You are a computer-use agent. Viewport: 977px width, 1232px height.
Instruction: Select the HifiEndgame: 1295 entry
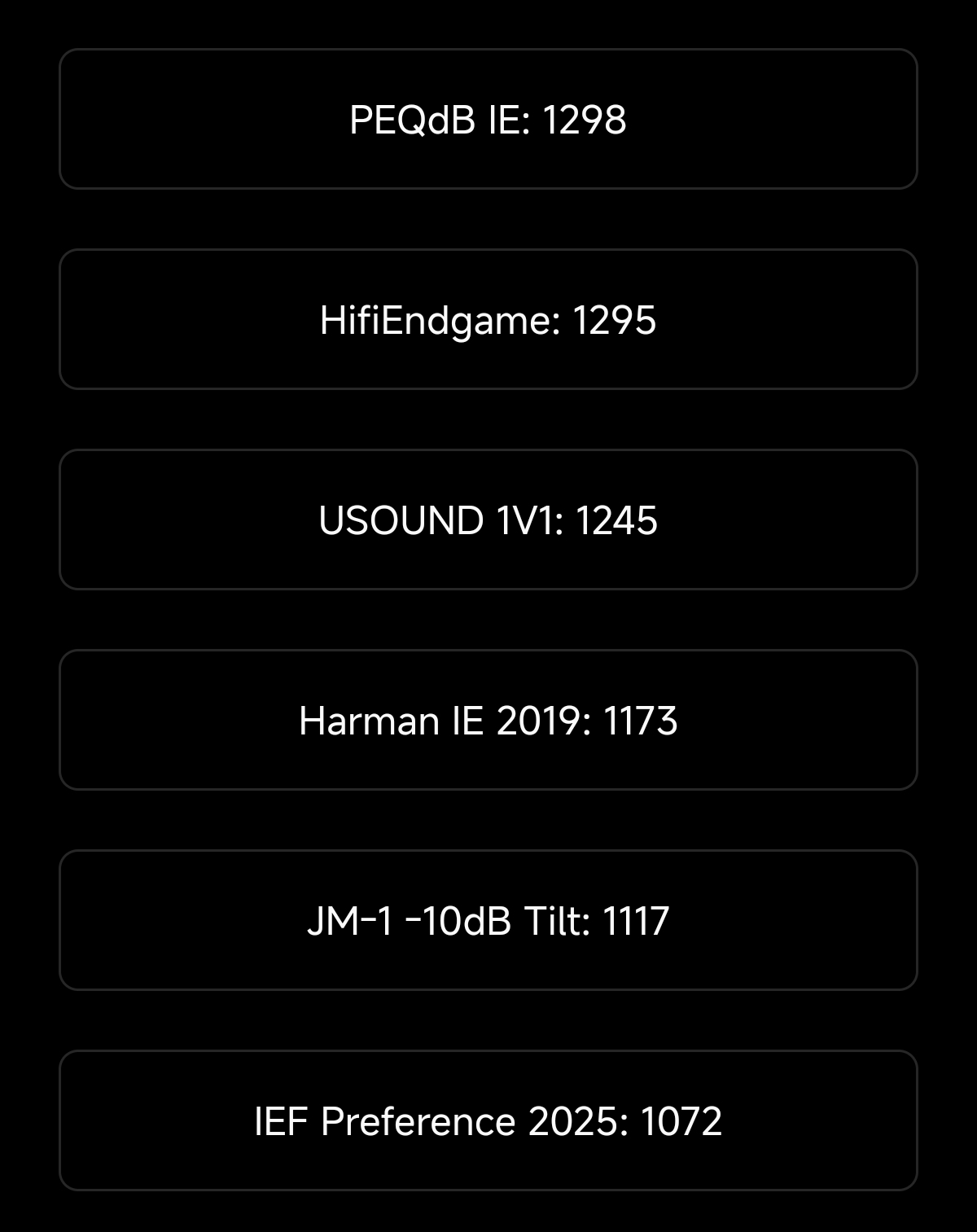tap(488, 320)
